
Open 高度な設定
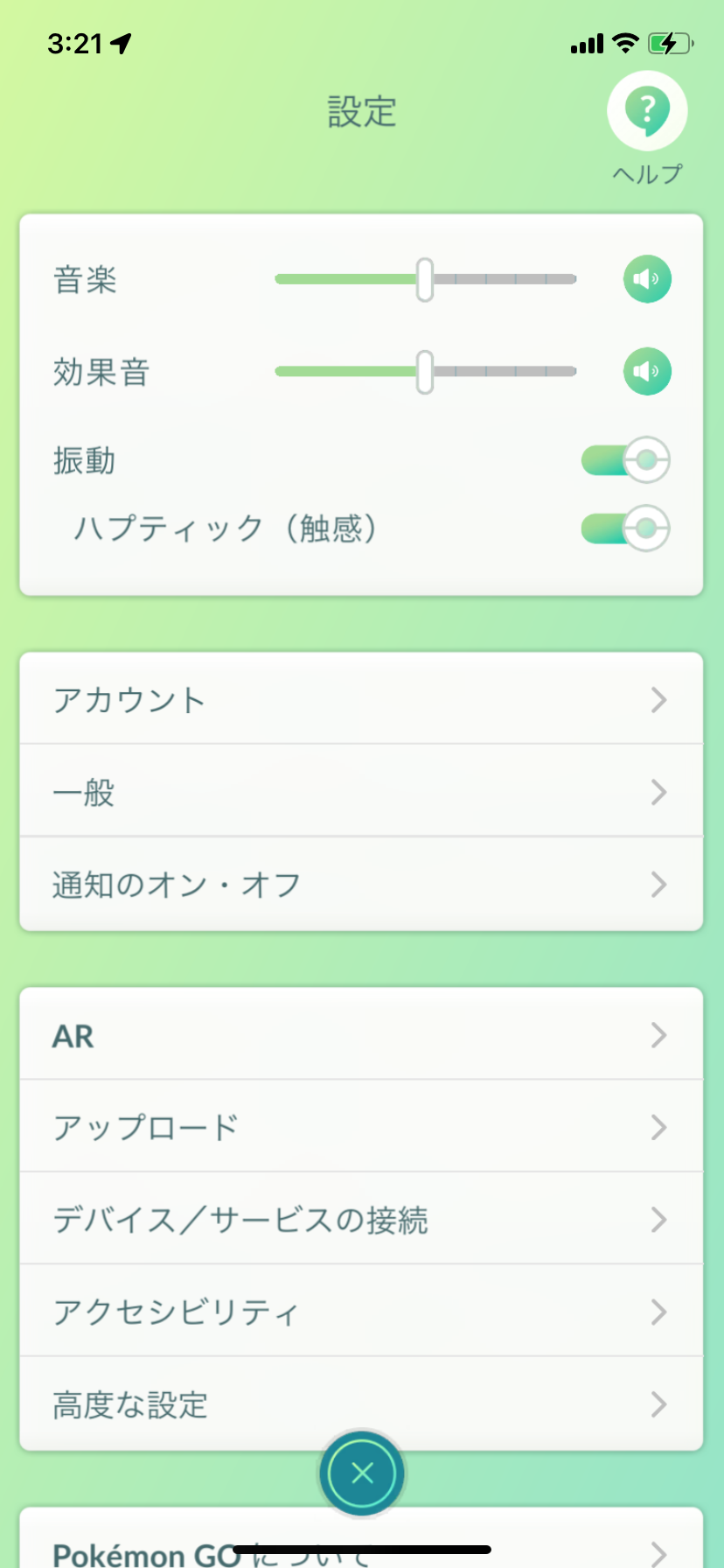click(x=361, y=1404)
